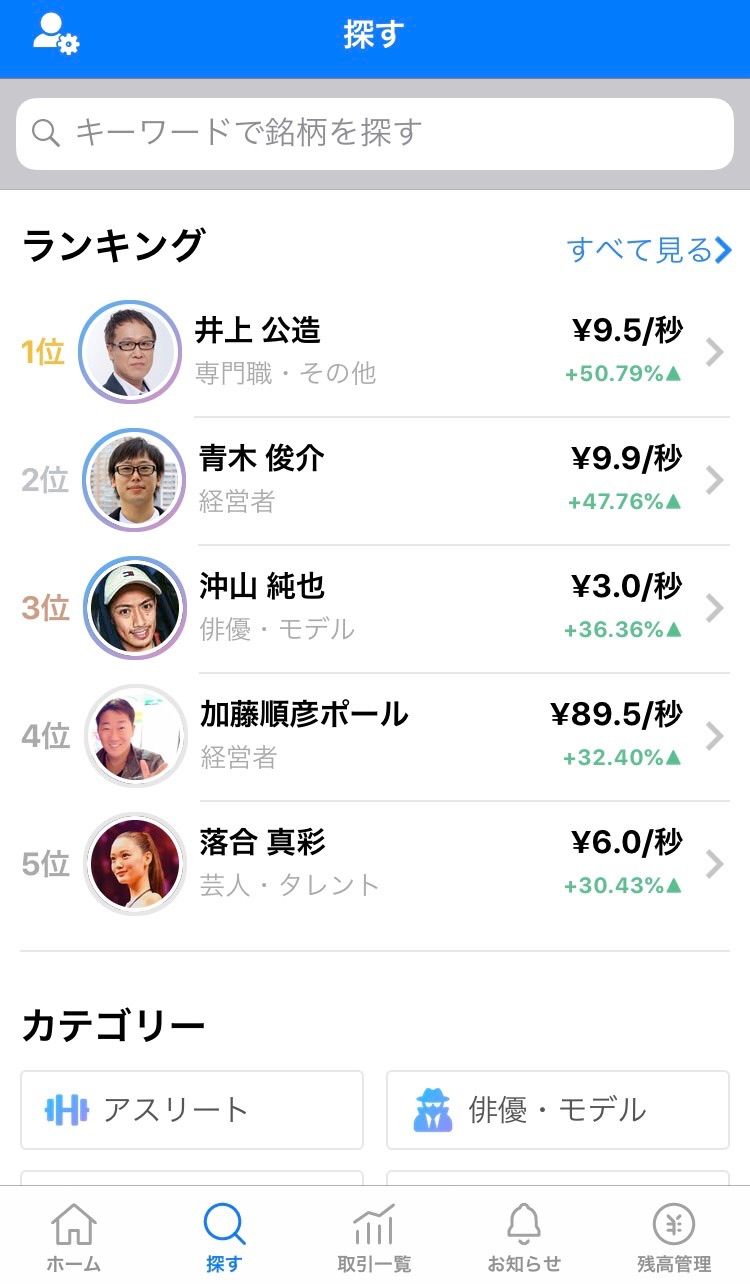Viewport: 750px width, 1284px height.
Task: Switch to the 残高管理 tab
Action: pyautogui.click(x=674, y=1237)
